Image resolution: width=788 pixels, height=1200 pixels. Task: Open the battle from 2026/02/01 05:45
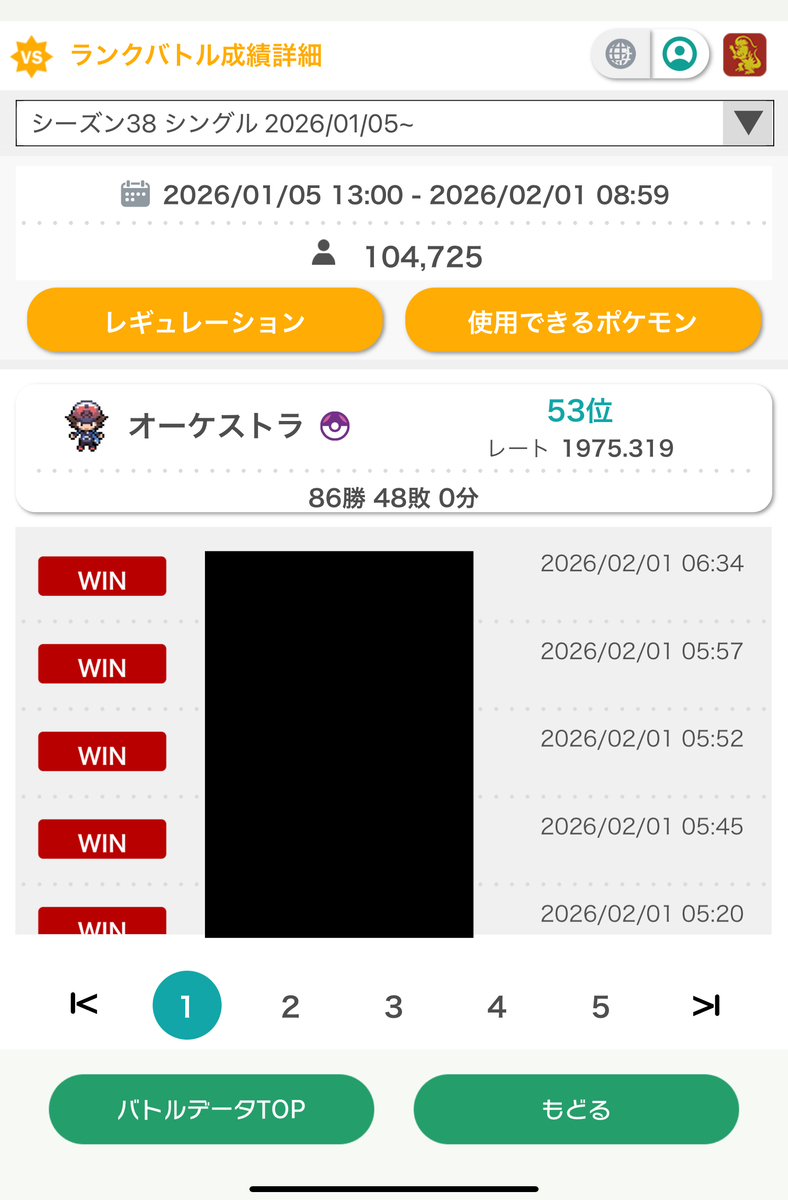click(x=394, y=839)
